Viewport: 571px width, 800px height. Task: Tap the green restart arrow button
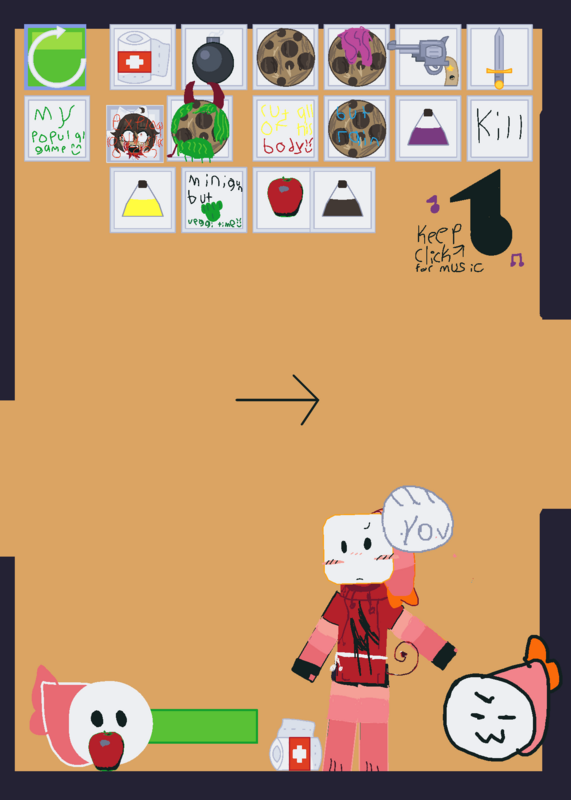click(x=55, y=57)
